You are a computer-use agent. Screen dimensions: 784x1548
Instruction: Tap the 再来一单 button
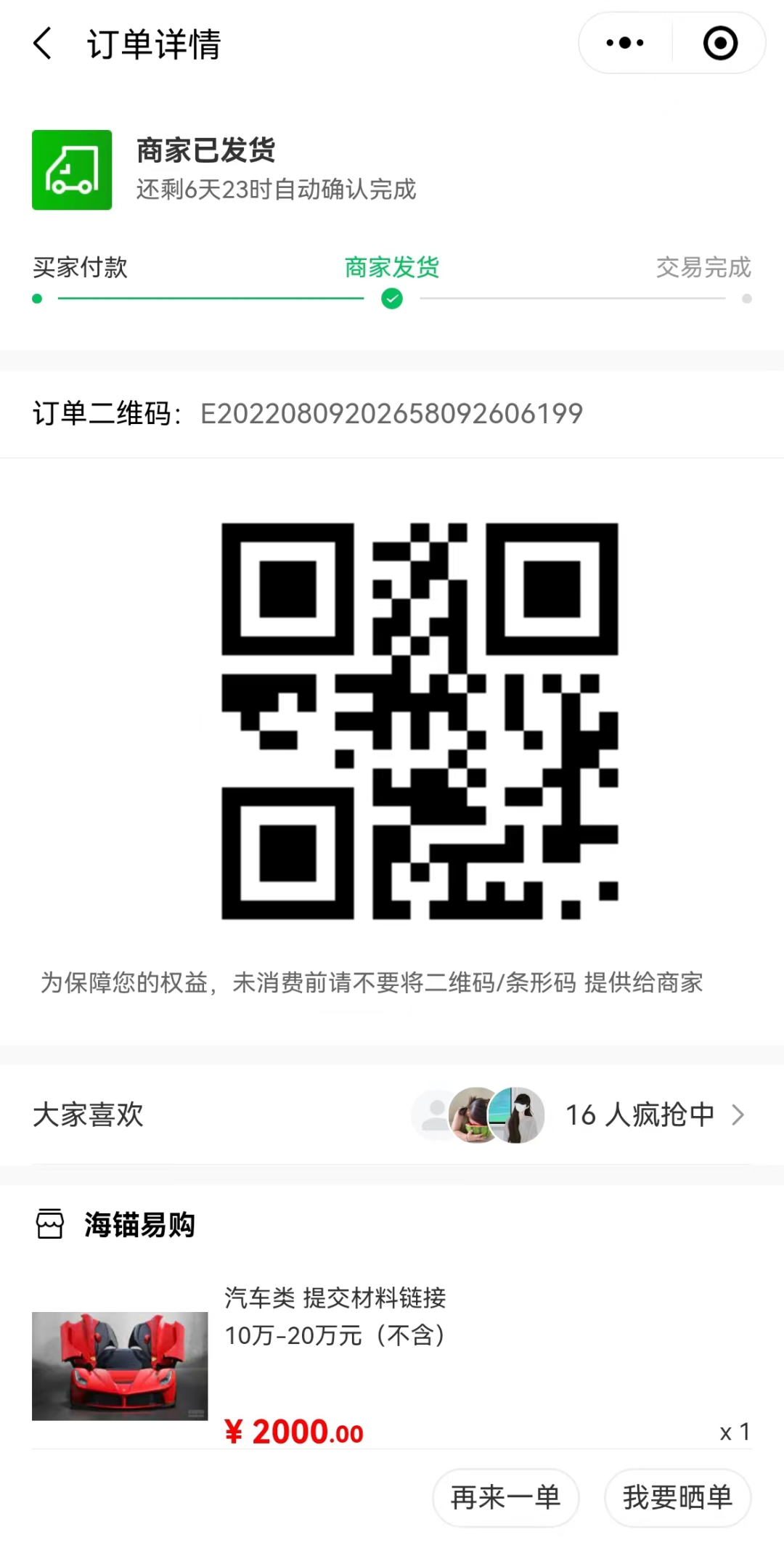[x=506, y=1497]
